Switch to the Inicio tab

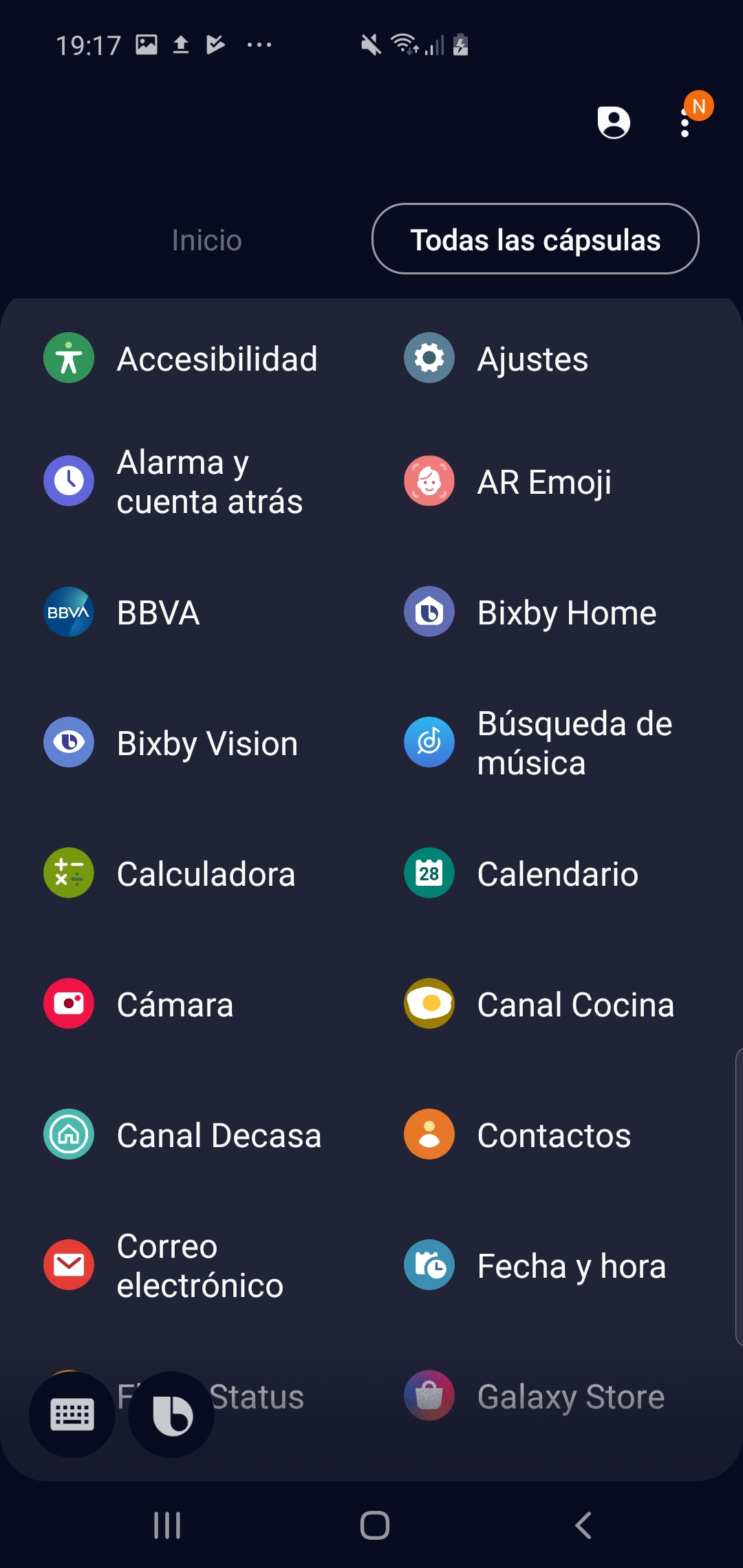pos(206,240)
